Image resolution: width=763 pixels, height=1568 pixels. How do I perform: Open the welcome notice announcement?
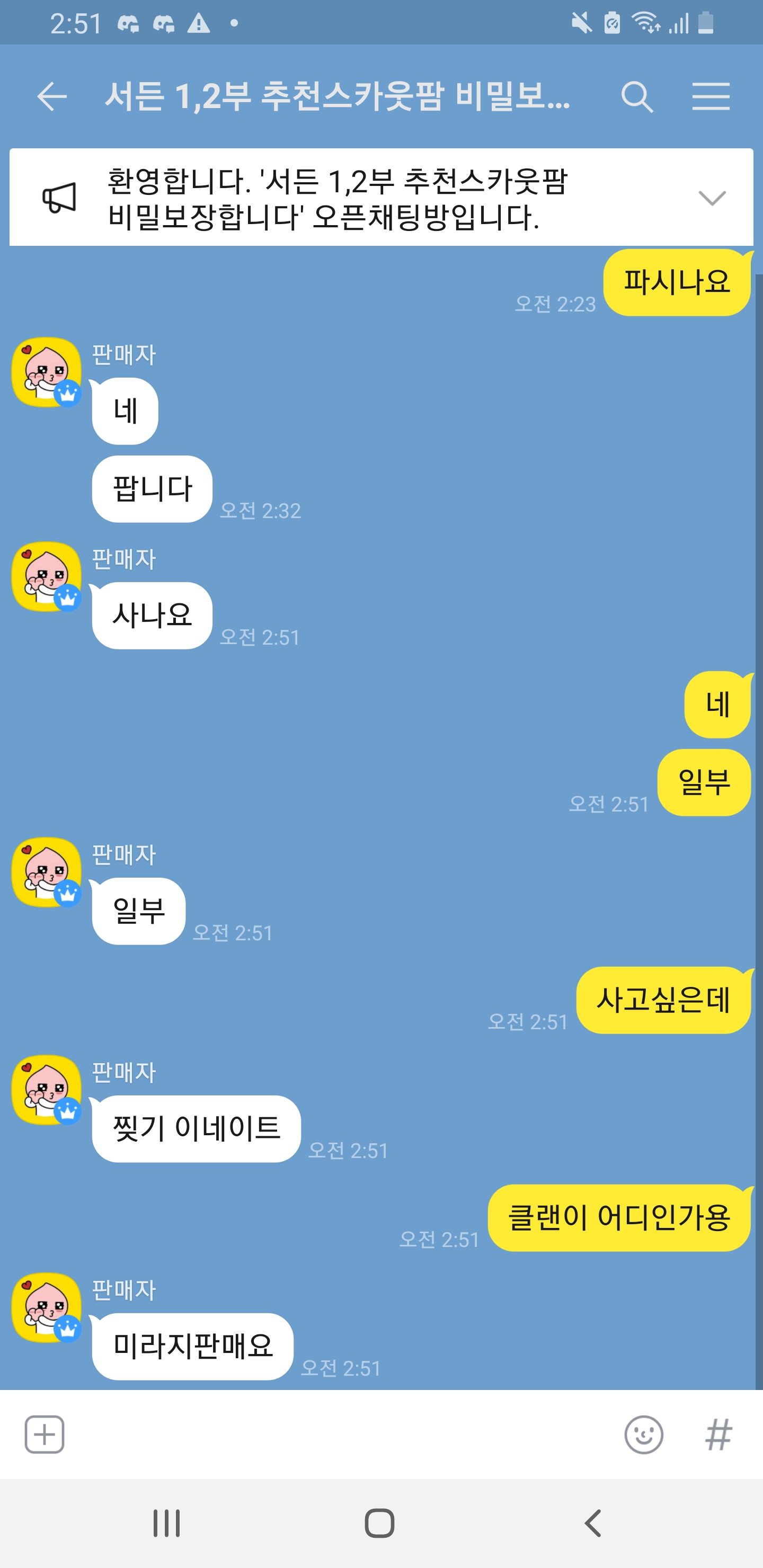coord(337,198)
